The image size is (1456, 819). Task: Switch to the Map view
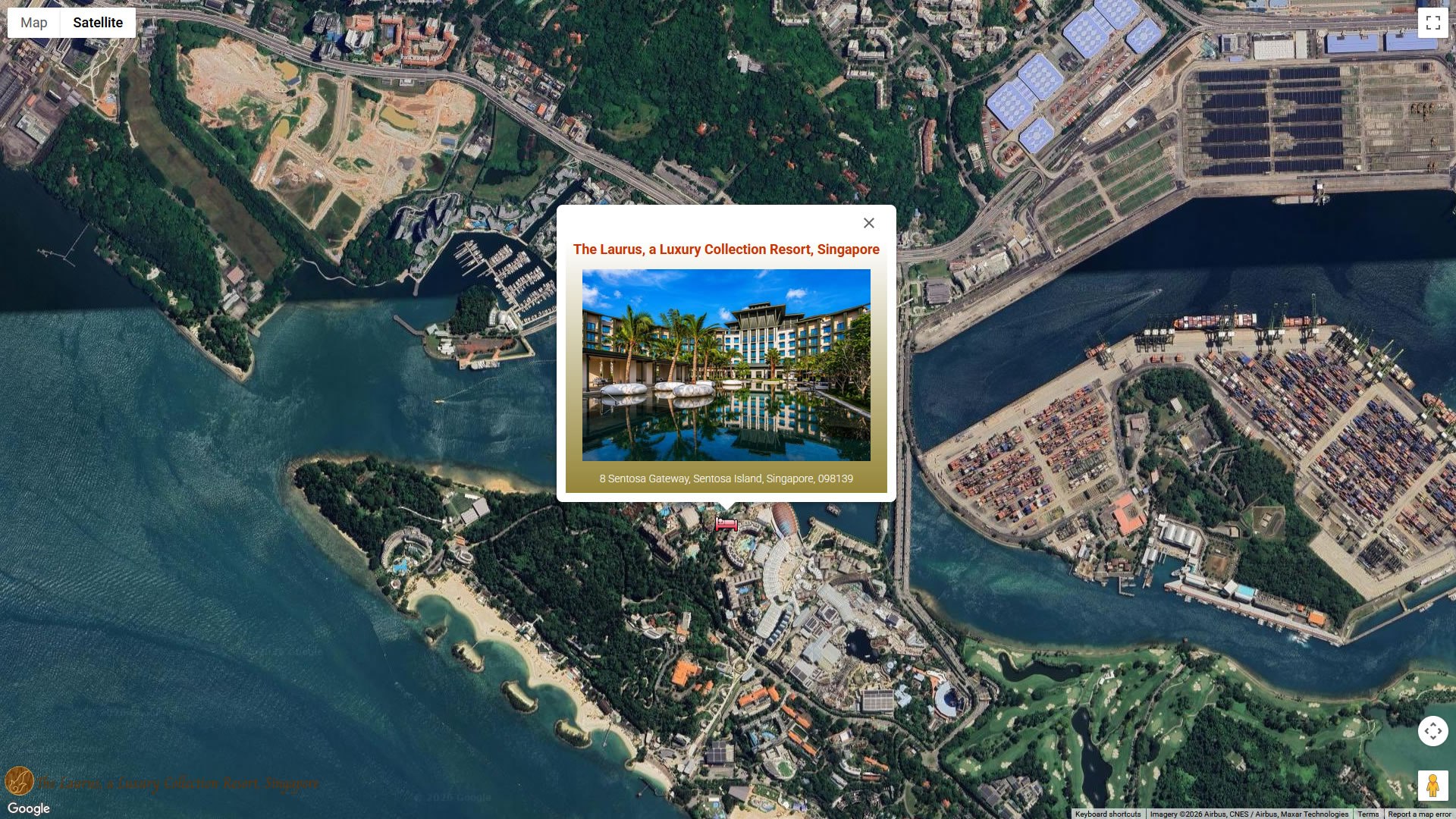click(34, 23)
